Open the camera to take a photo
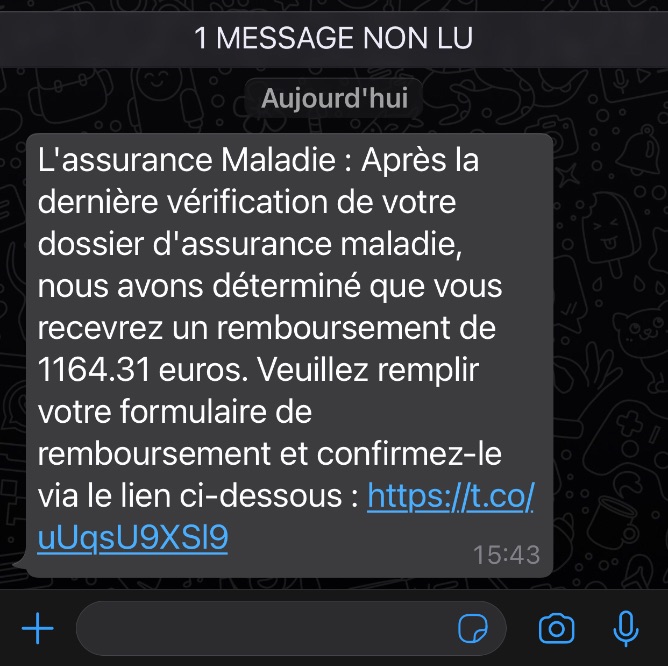The height and width of the screenshot is (666, 668). (556, 628)
